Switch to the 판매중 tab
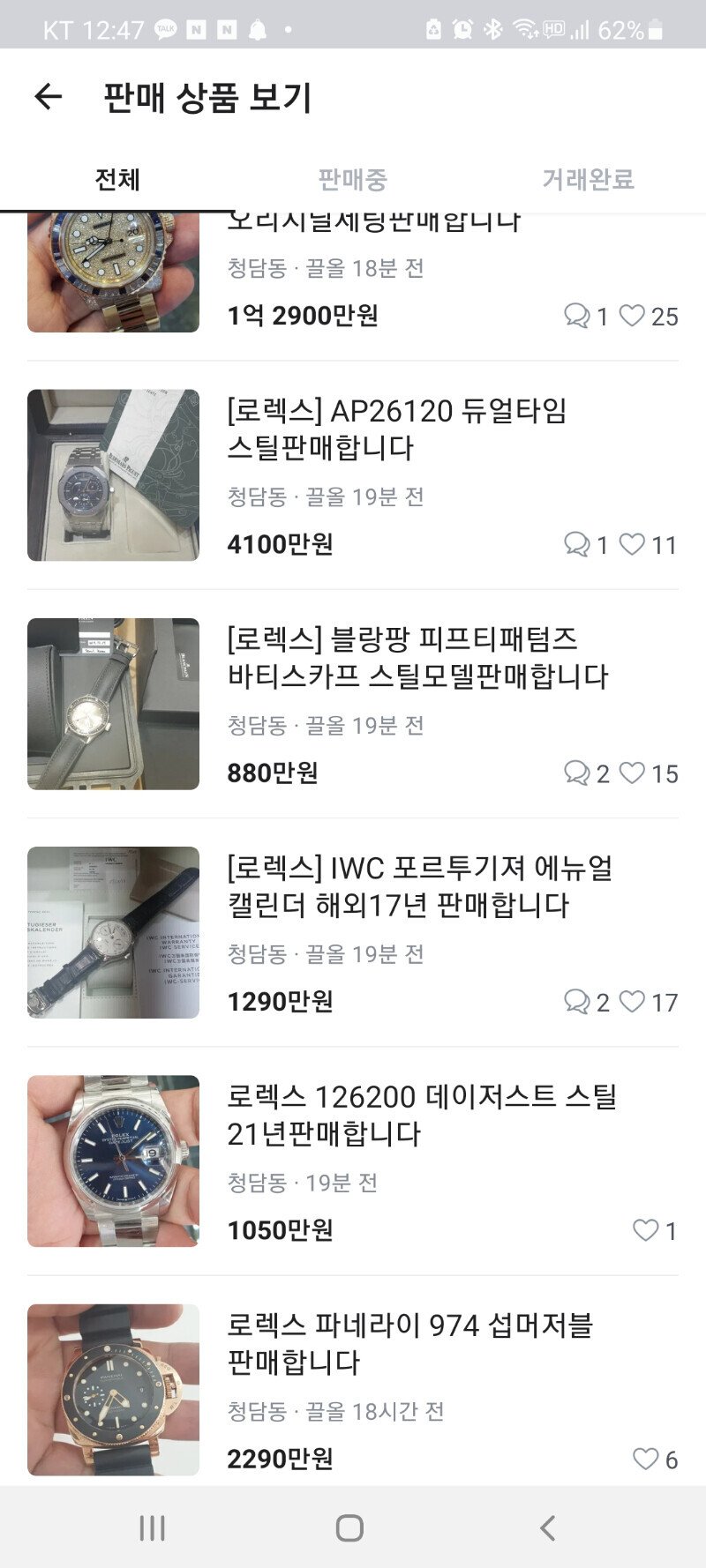The width and height of the screenshot is (706, 1568). [352, 180]
